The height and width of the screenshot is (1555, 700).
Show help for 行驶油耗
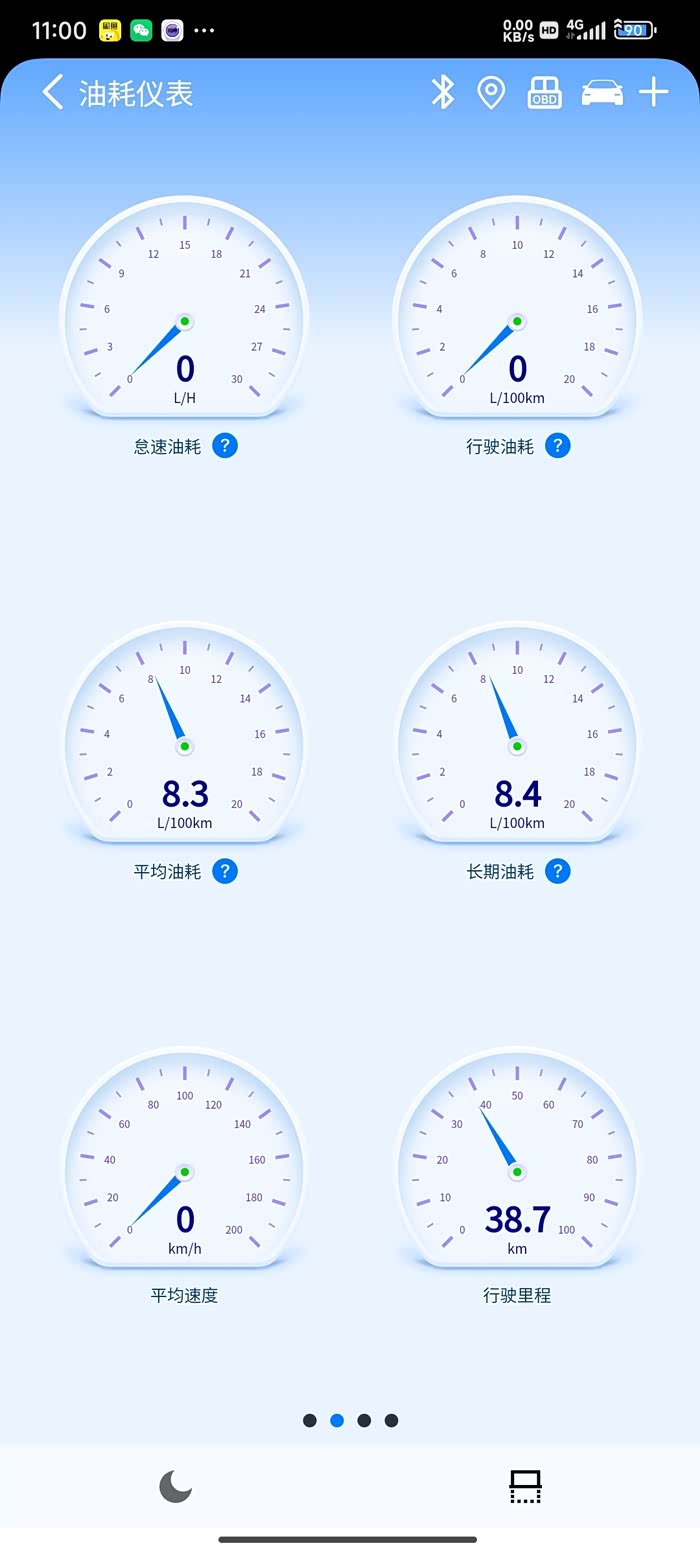click(558, 446)
